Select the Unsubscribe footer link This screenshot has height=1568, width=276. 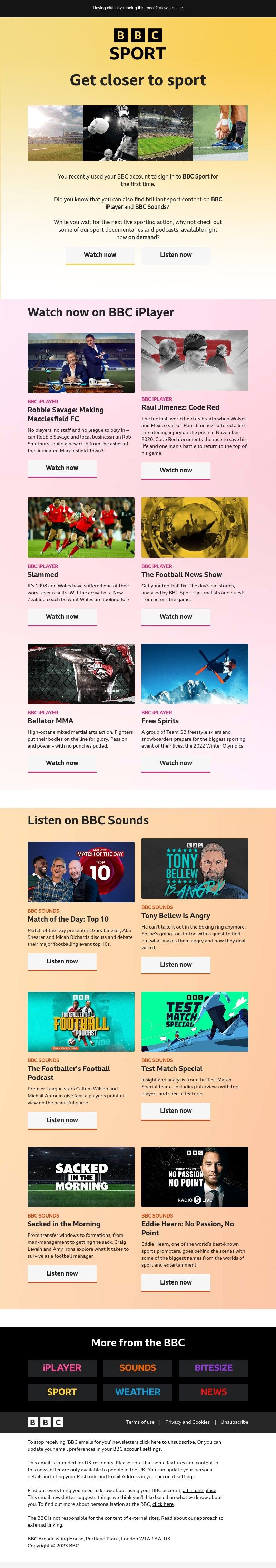pyautogui.click(x=234, y=1422)
